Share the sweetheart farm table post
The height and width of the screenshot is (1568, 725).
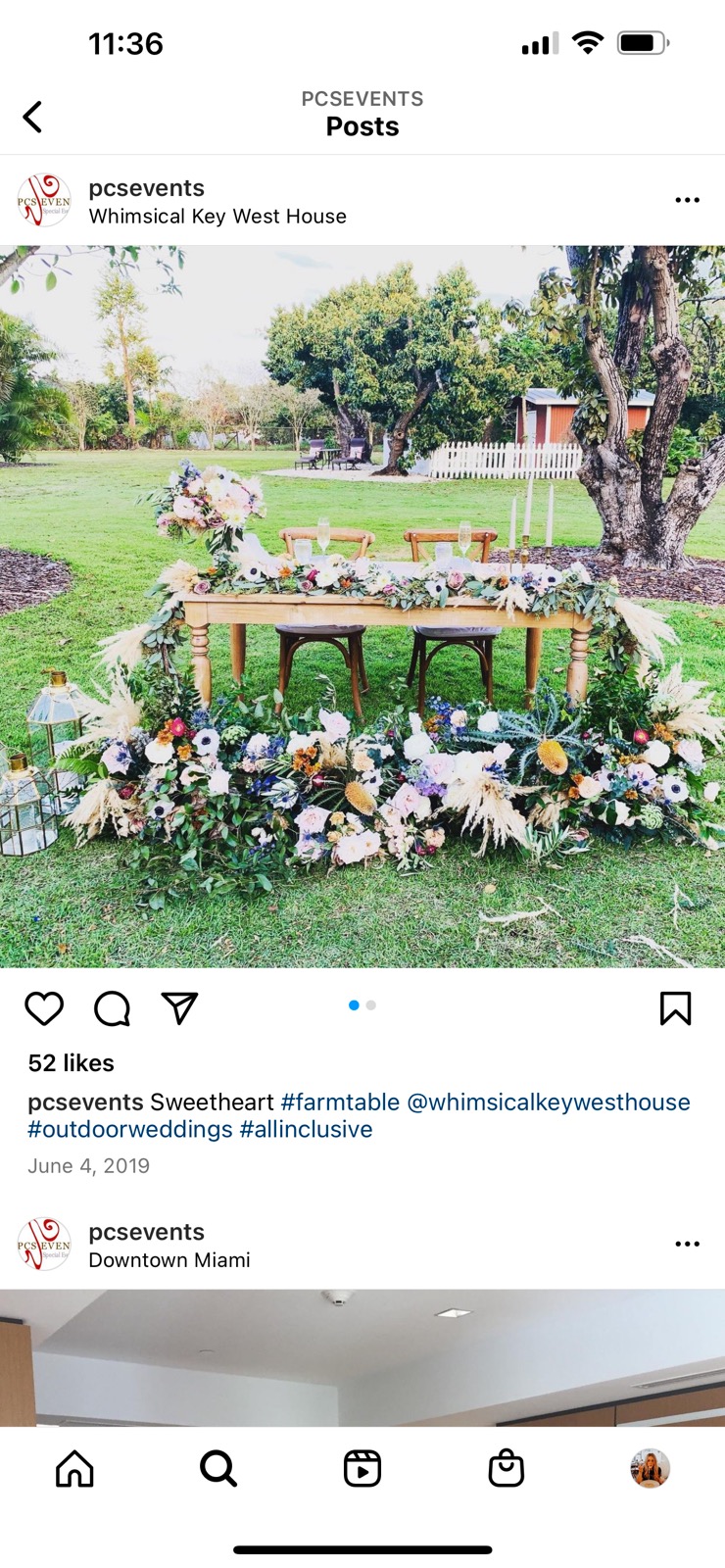179,1008
